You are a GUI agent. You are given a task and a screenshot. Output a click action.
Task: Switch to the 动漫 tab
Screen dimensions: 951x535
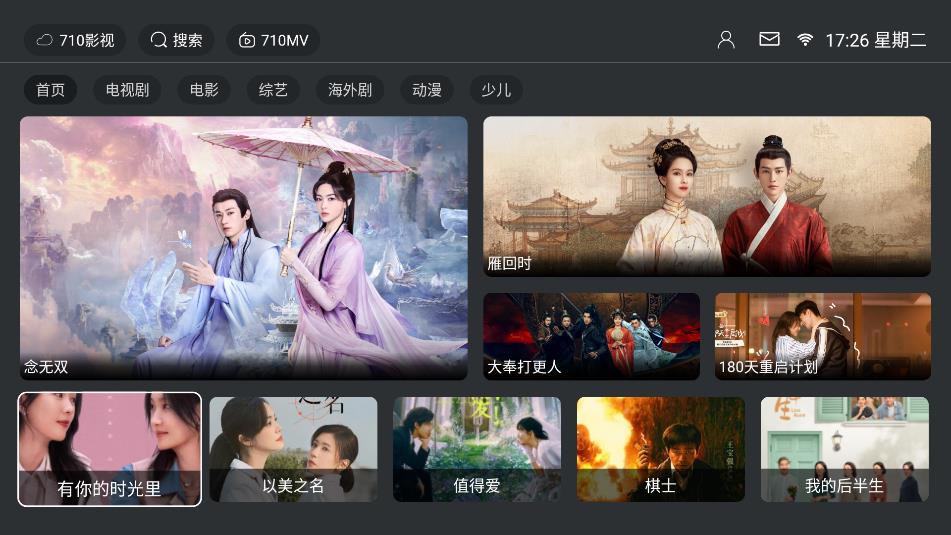(427, 90)
